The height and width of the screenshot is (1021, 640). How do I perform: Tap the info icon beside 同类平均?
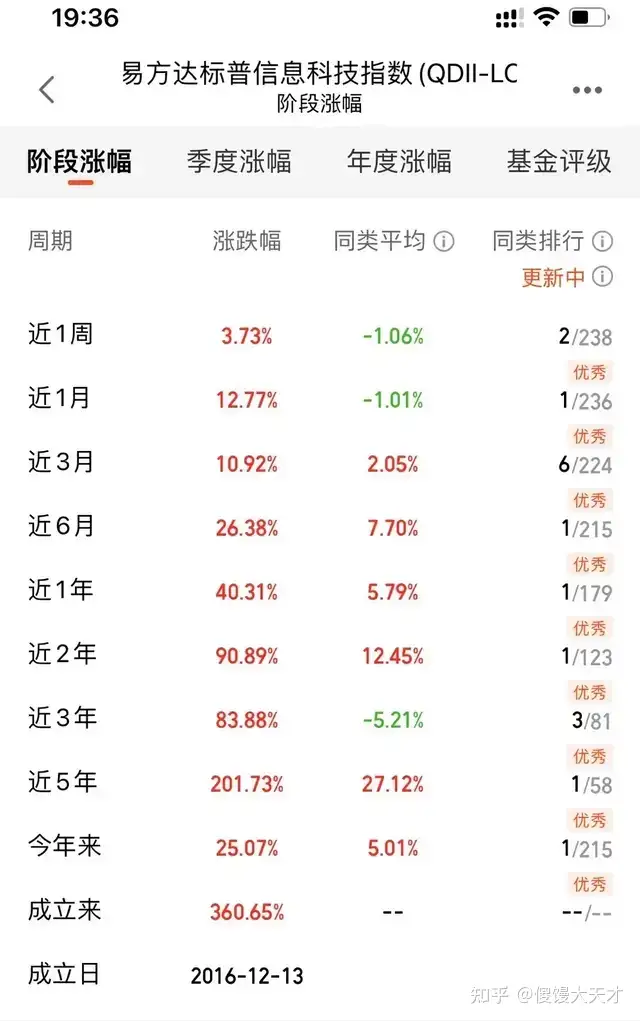(x=444, y=241)
